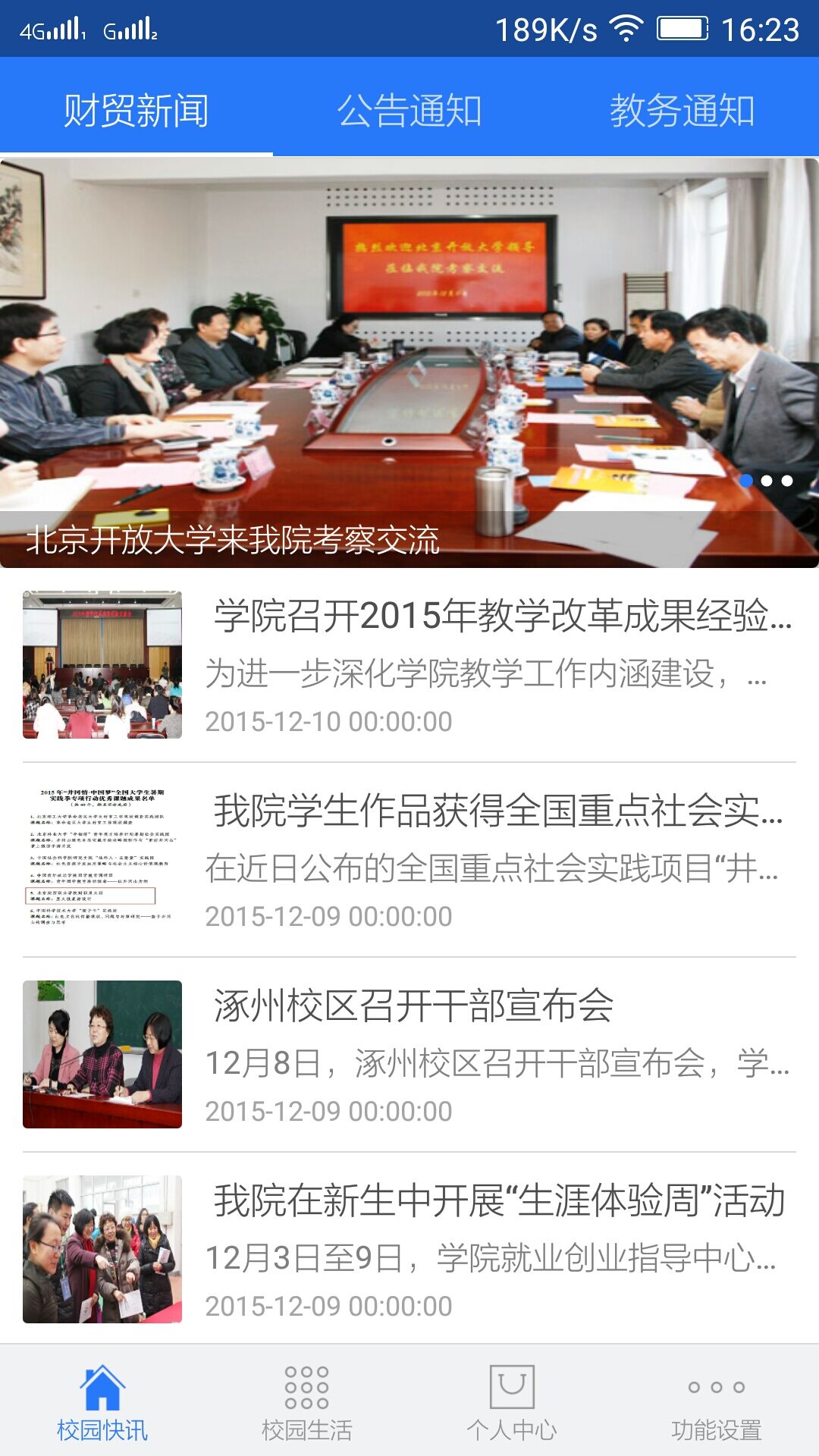The image size is (819, 1456).
Task: Open the 个人中心 tab
Action: 512,1401
